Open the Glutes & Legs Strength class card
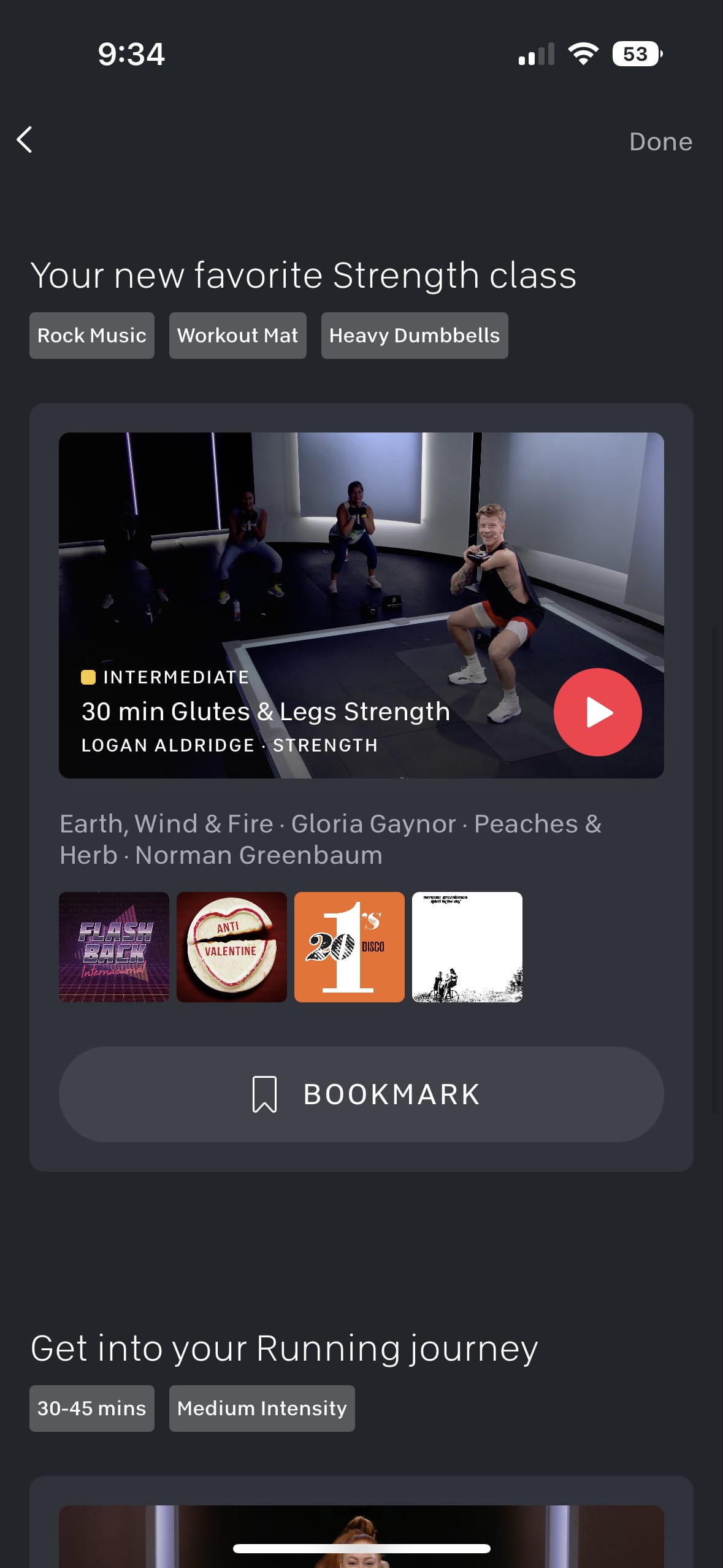Viewport: 723px width, 1568px height. click(x=361, y=605)
